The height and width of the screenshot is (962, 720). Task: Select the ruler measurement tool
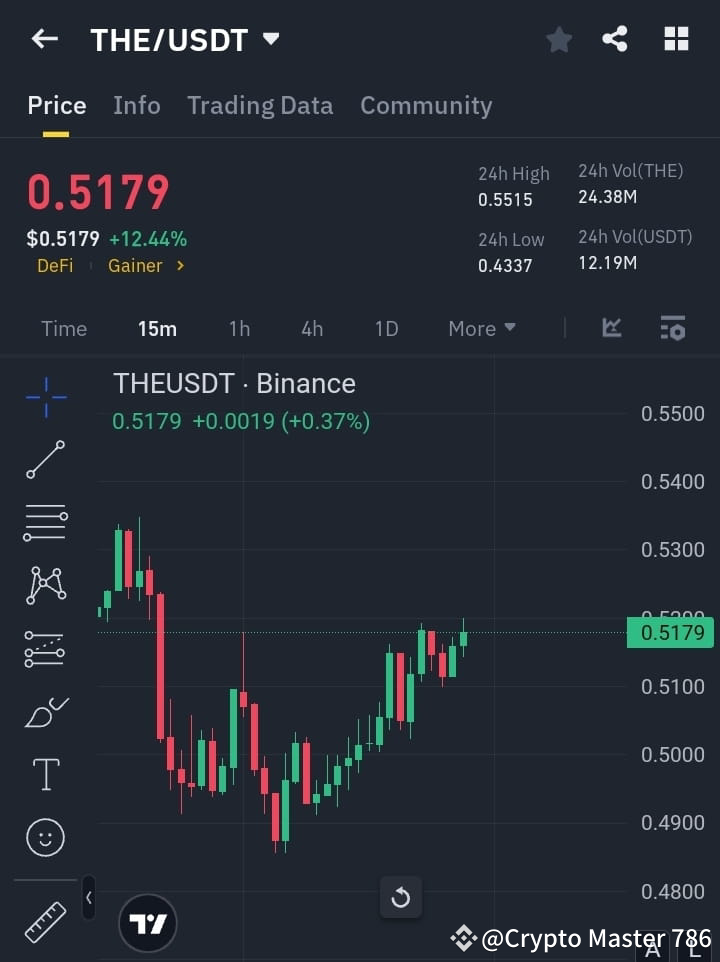click(45, 922)
